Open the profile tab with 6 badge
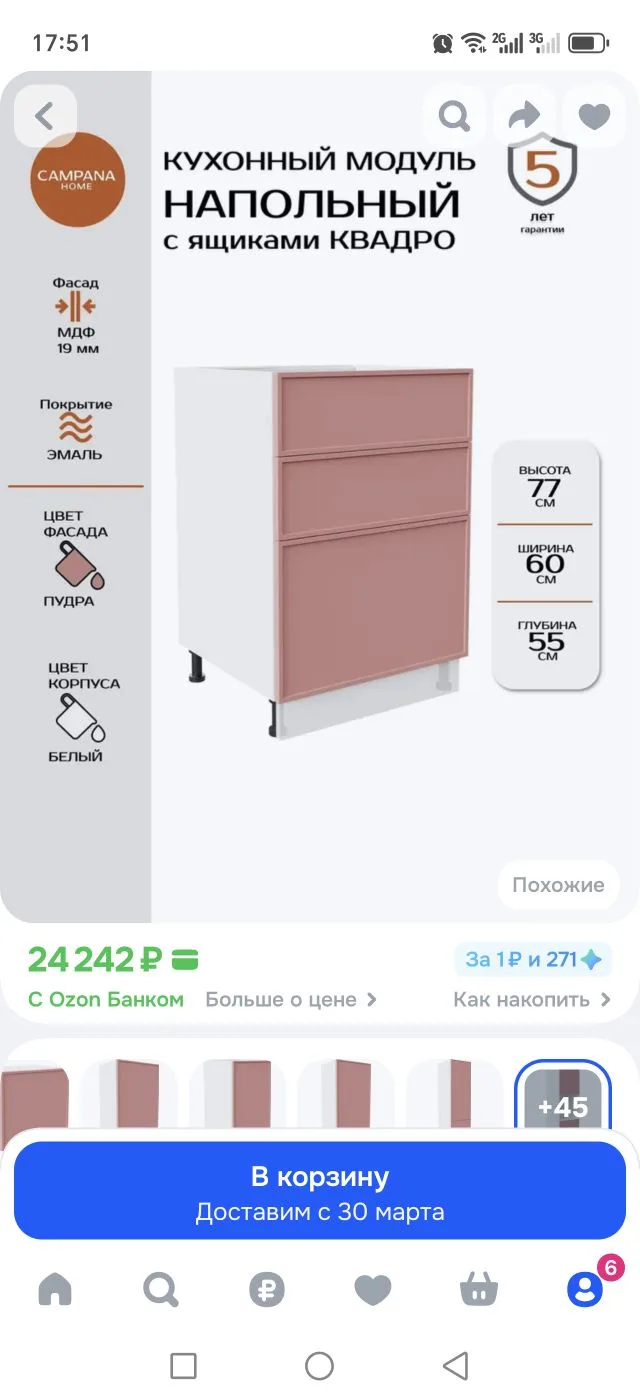The image size is (640, 1400). [585, 1291]
